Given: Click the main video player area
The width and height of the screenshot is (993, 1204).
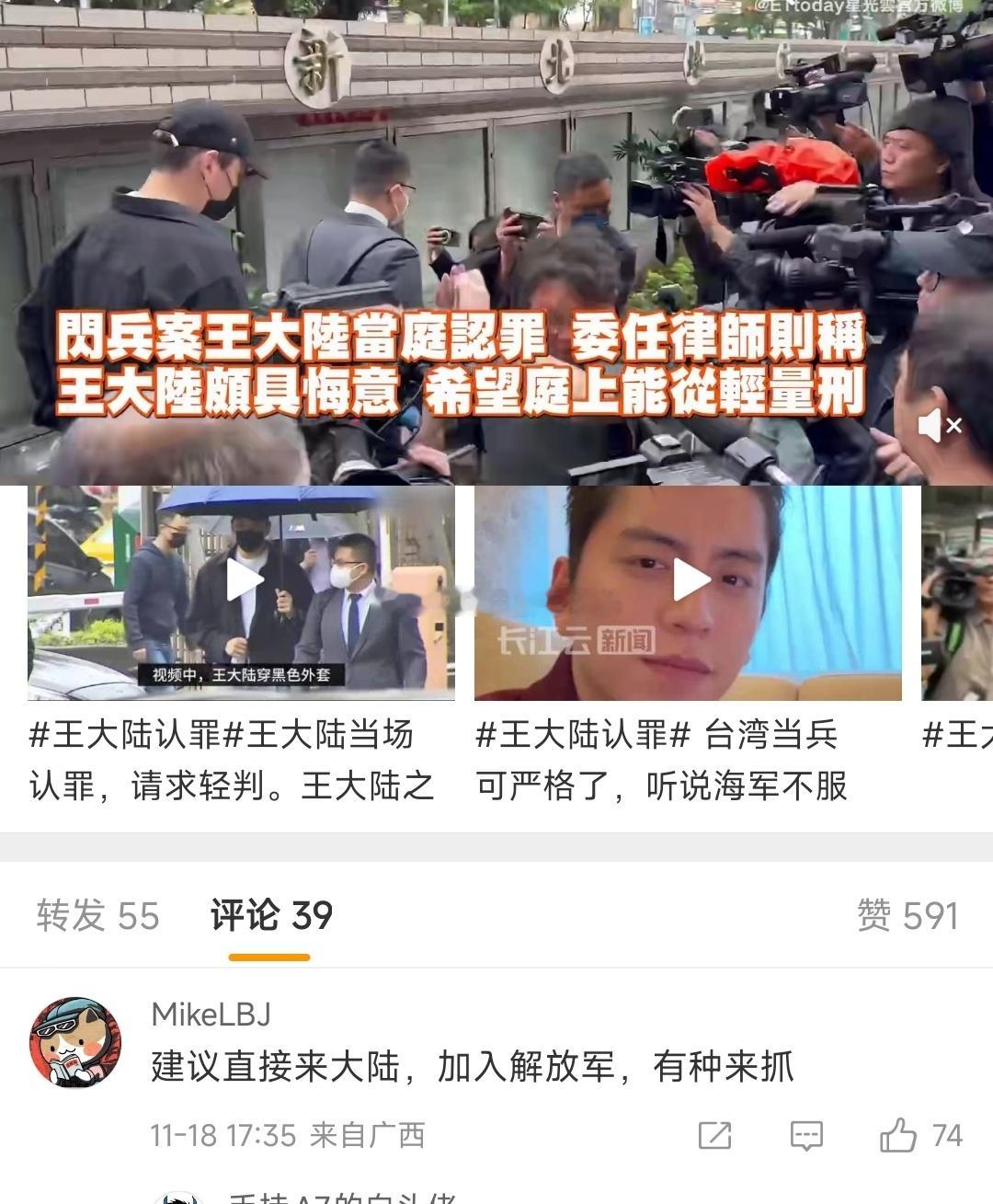Looking at the screenshot, I should click(x=496, y=239).
